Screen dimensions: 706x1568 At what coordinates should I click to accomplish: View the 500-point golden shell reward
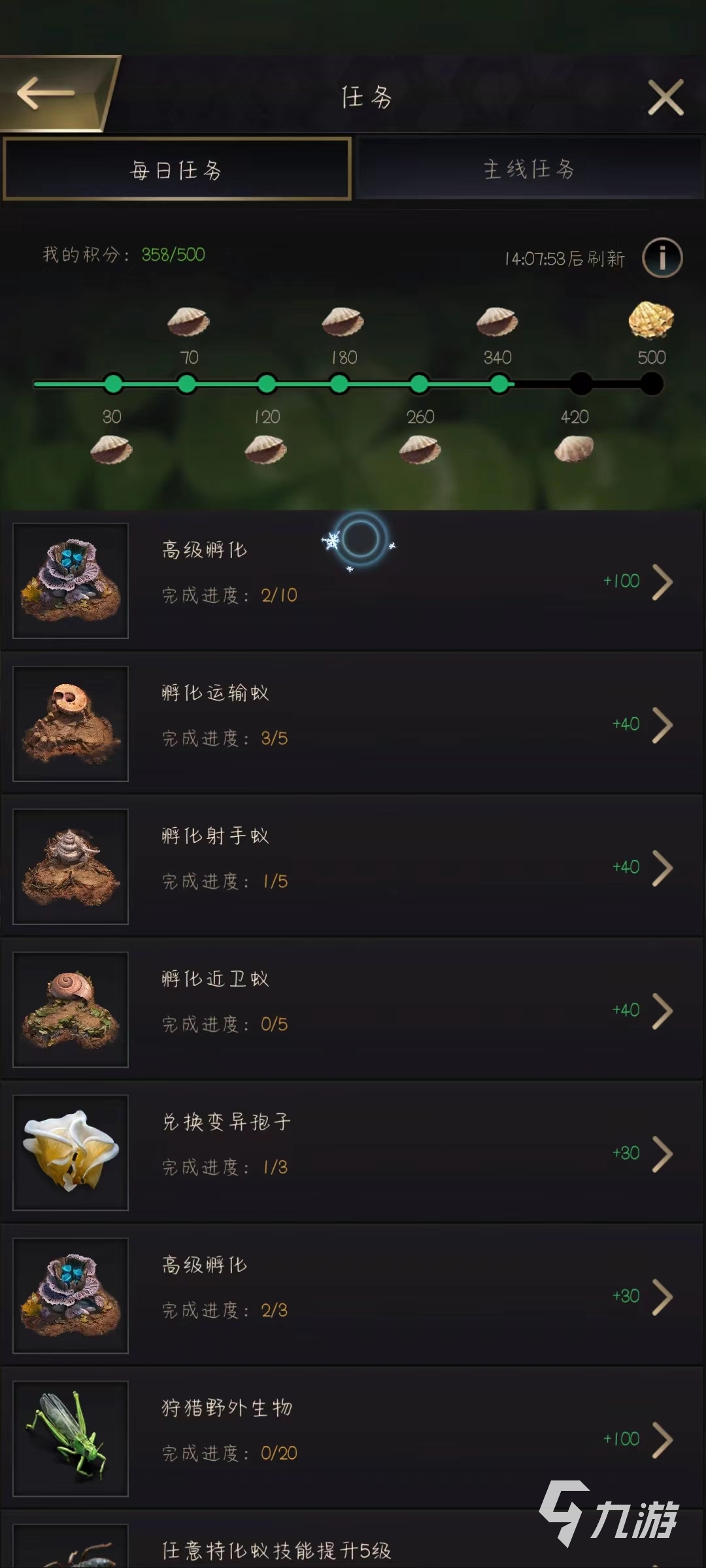(651, 320)
